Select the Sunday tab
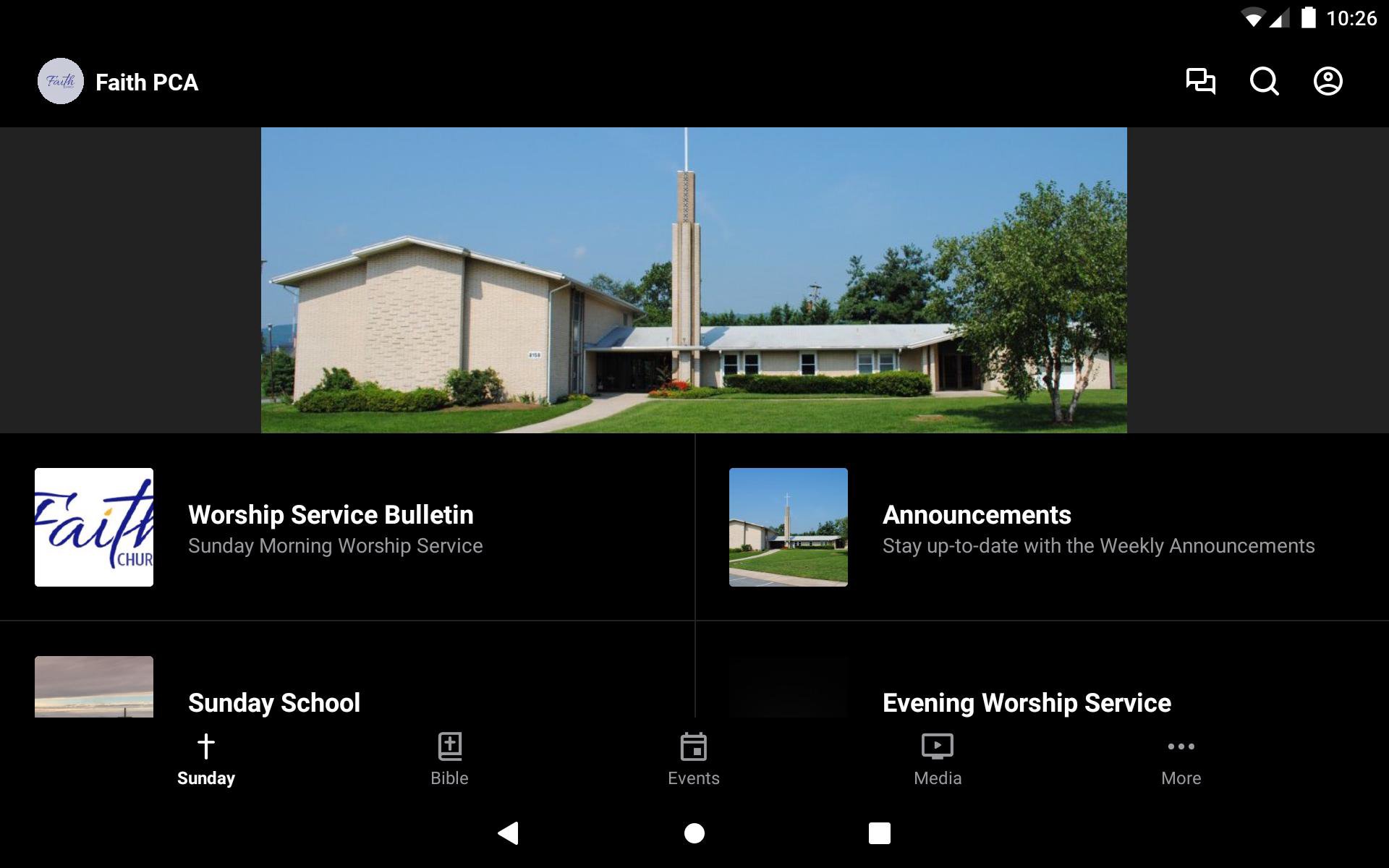This screenshot has width=1389, height=868. pyautogui.click(x=206, y=759)
